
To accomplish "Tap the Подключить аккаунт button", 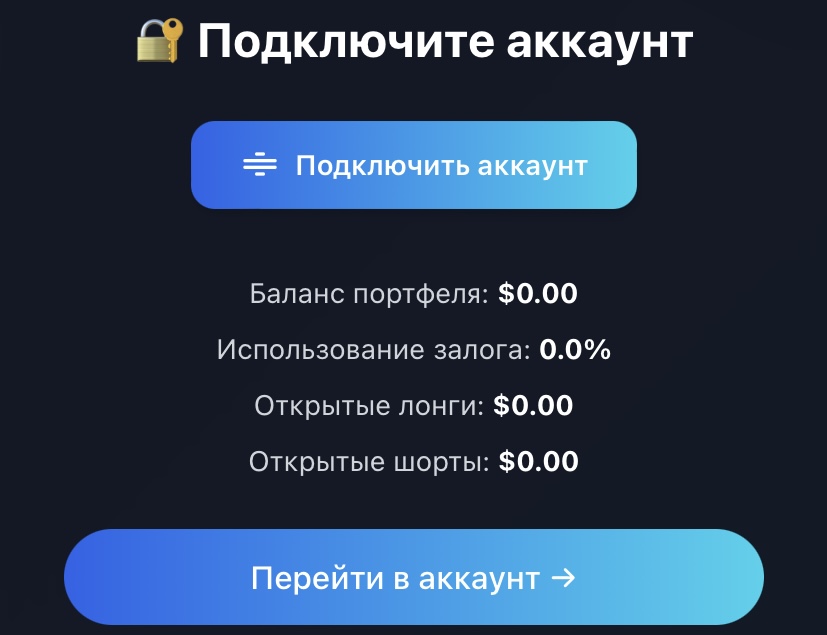I will tap(413, 165).
